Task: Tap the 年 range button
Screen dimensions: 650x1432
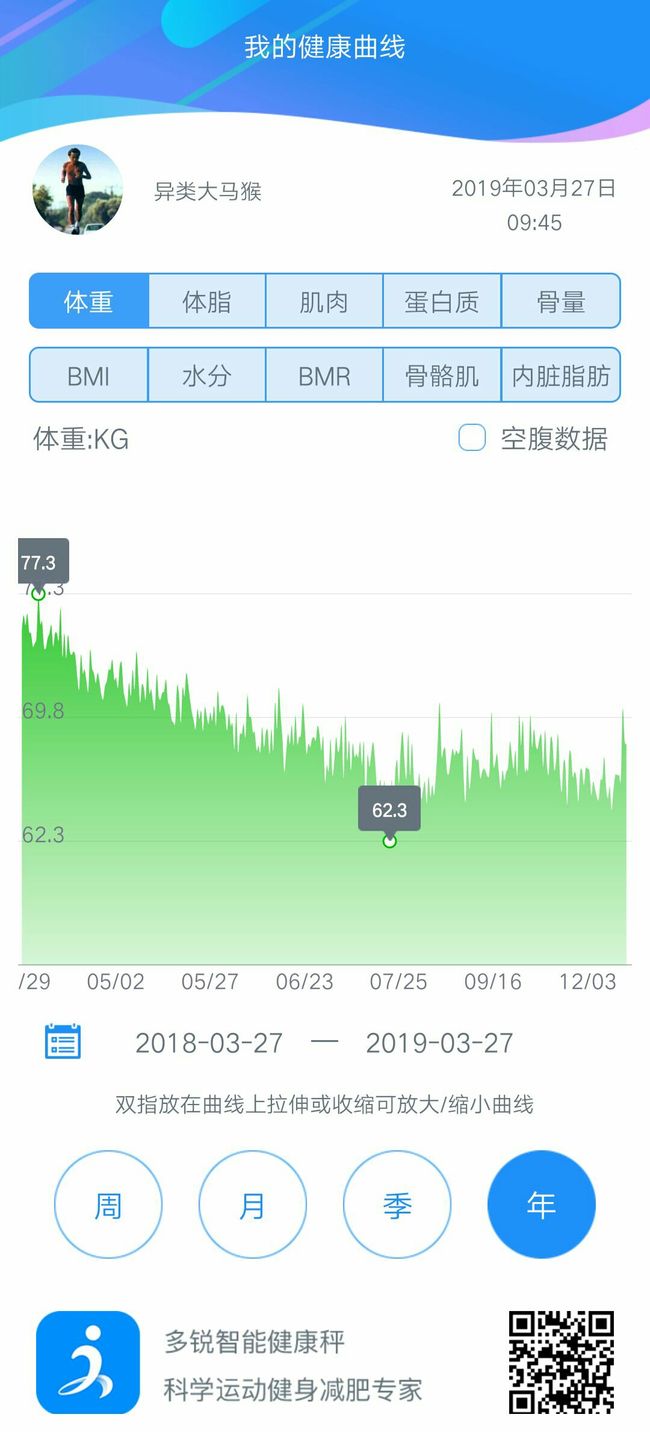Action: click(x=542, y=1205)
